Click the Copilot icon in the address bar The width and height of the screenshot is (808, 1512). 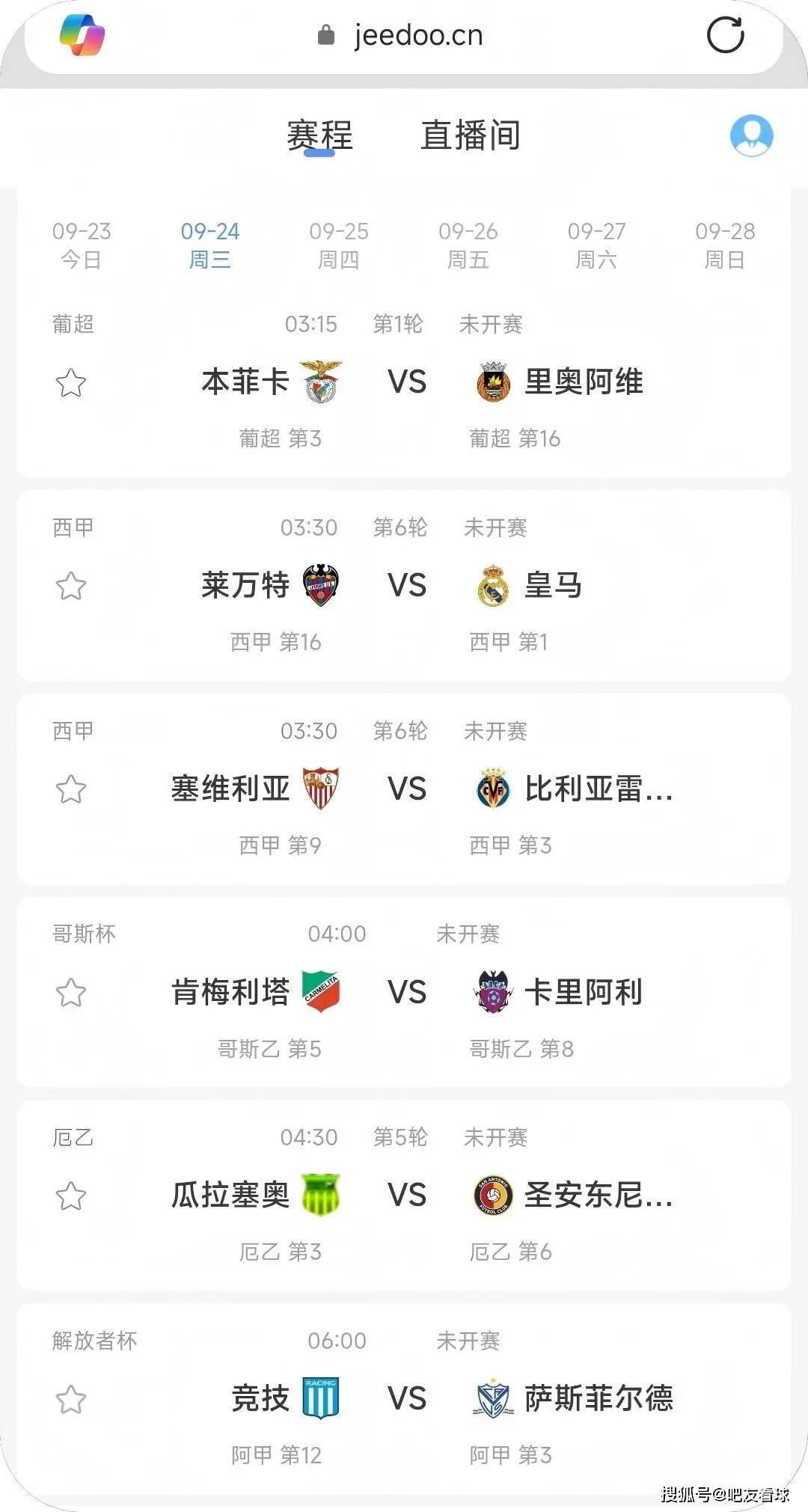coord(85,35)
